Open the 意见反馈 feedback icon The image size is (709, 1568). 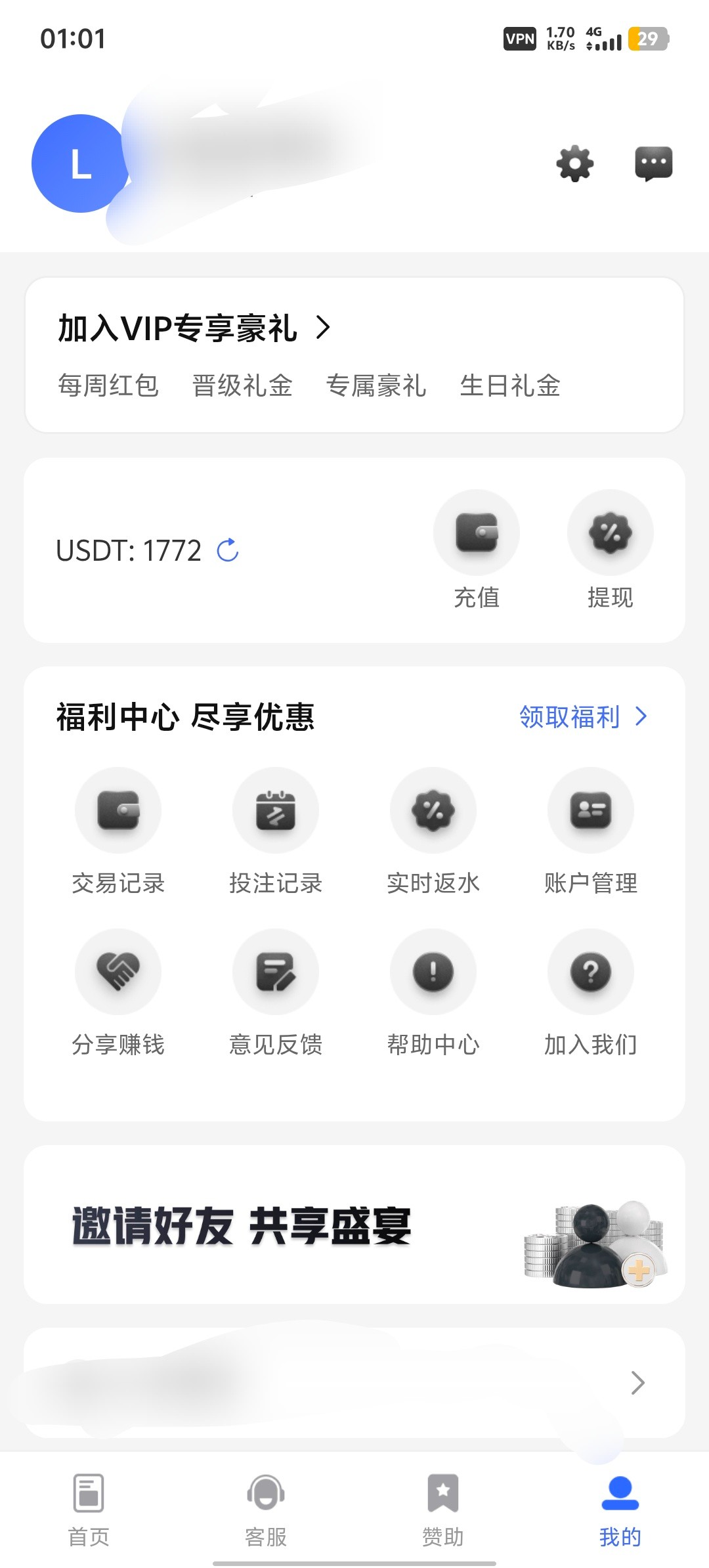[275, 972]
